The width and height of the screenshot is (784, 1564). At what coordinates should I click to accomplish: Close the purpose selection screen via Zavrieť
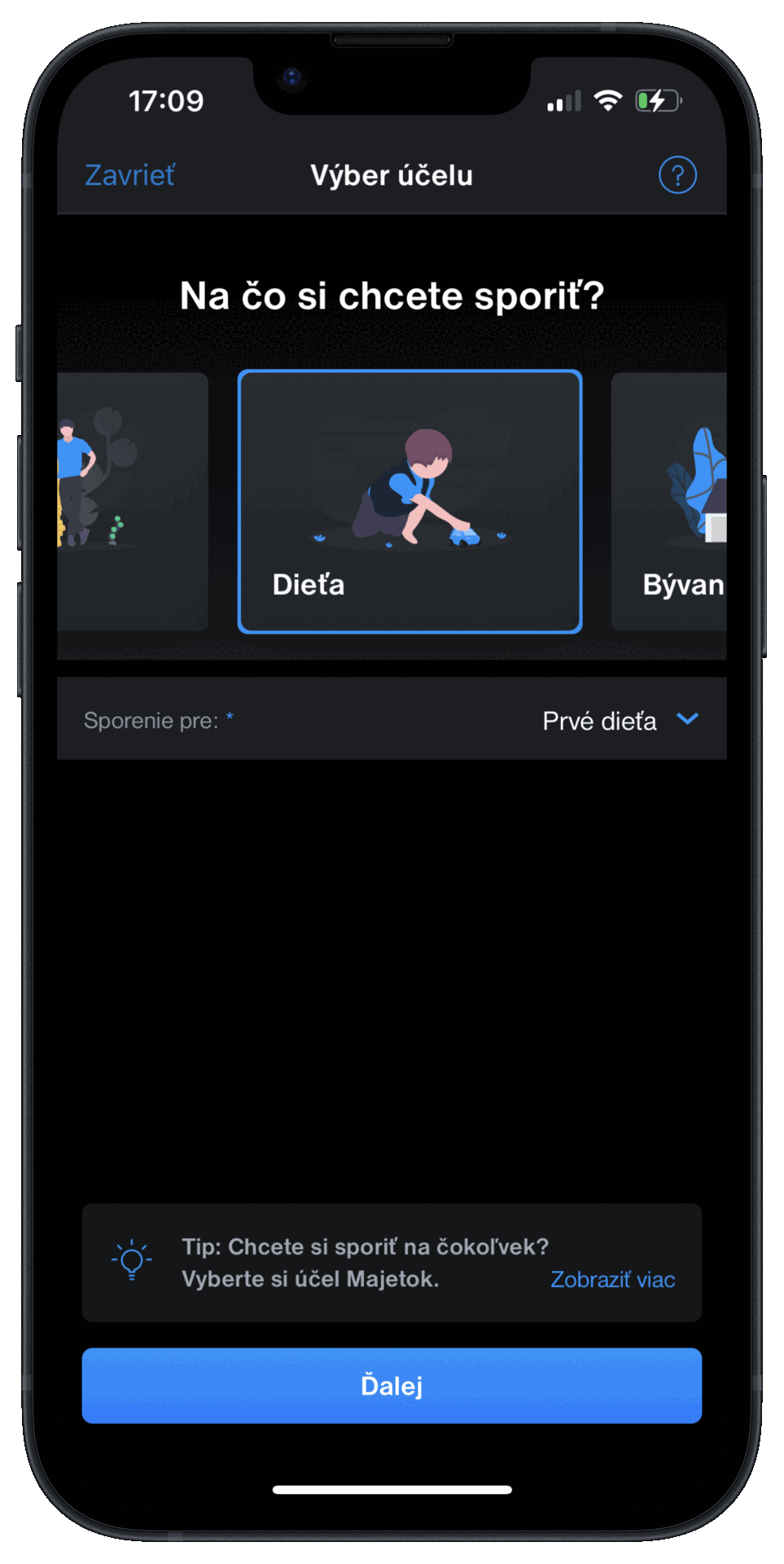click(129, 175)
